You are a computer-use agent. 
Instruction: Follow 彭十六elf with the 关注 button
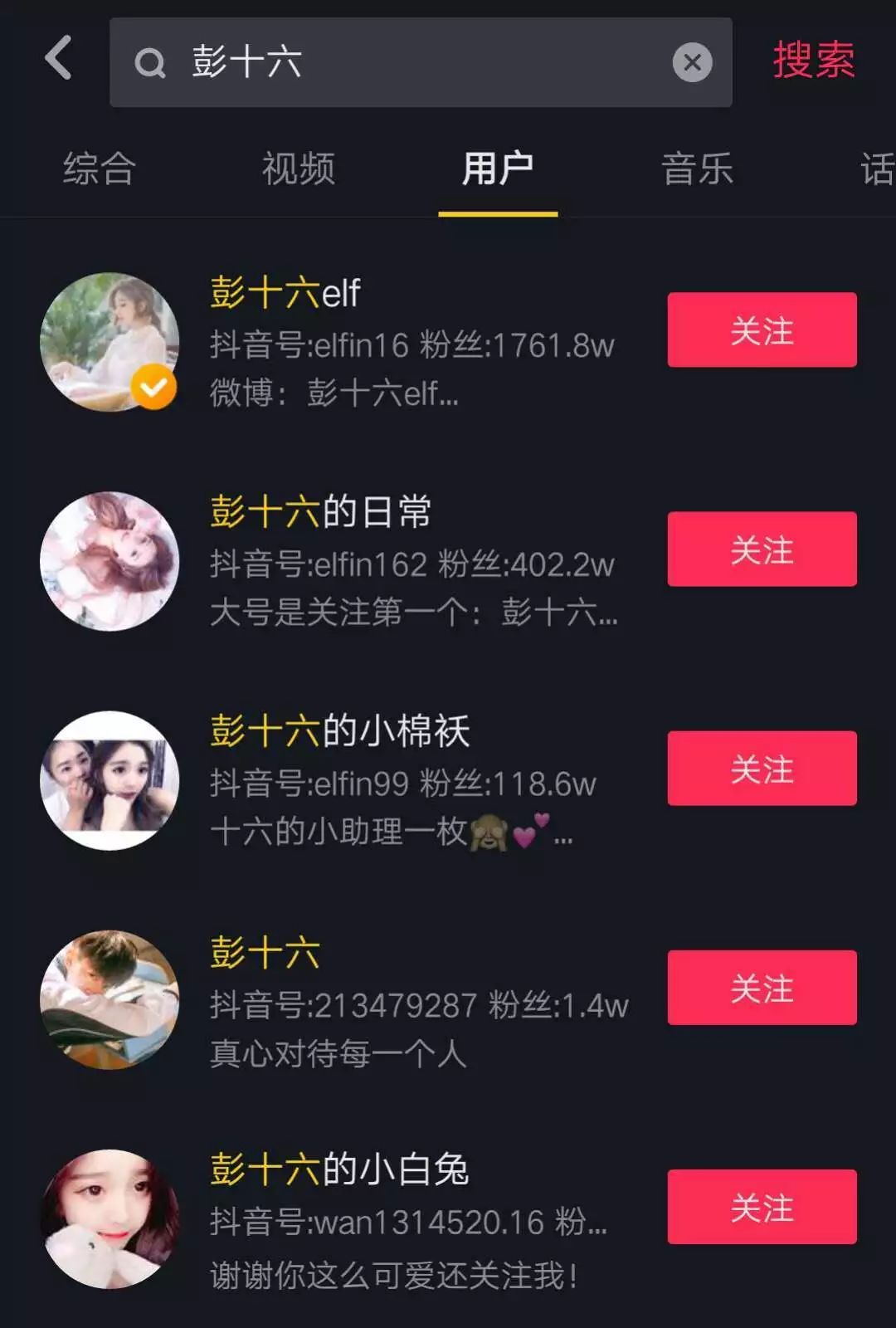click(x=761, y=330)
